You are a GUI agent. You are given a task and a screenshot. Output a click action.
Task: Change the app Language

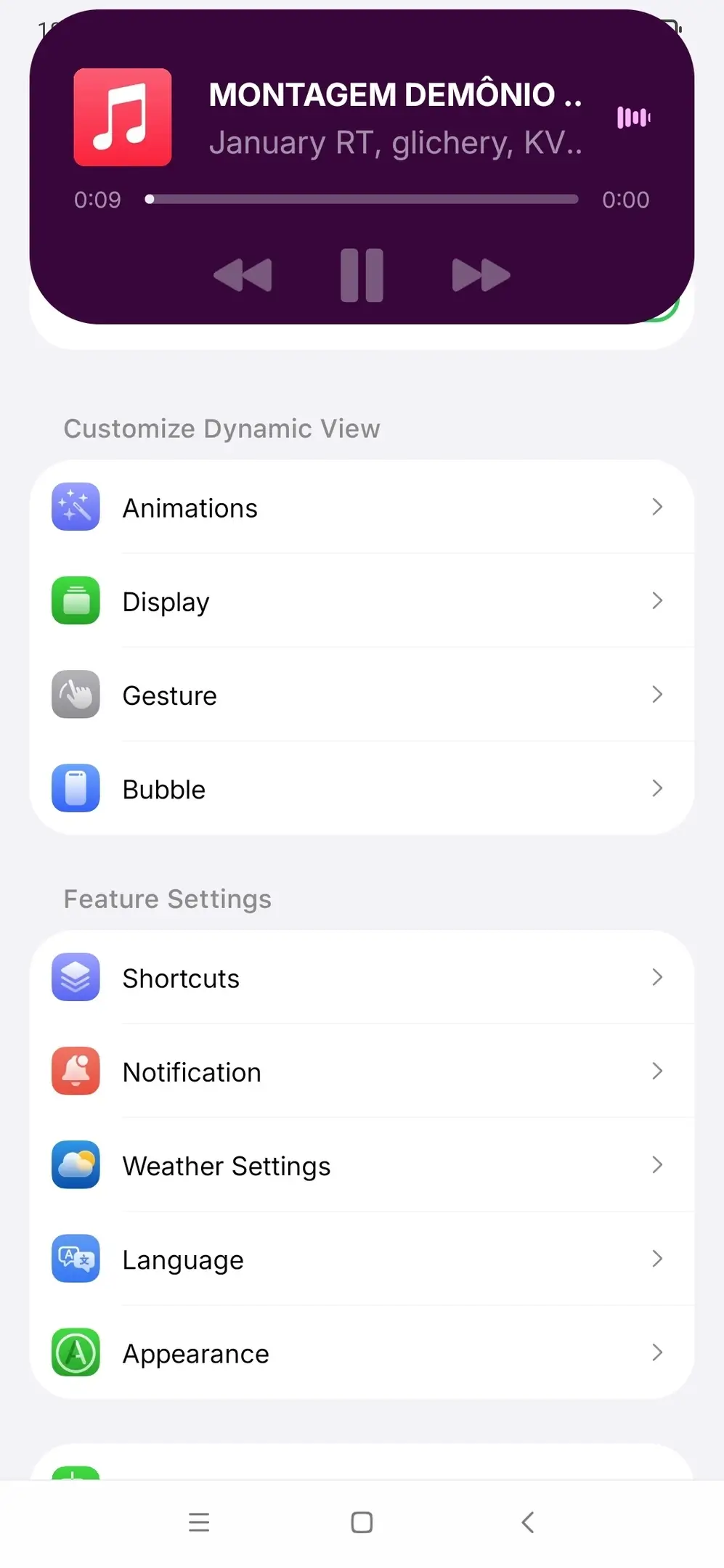click(x=362, y=1259)
